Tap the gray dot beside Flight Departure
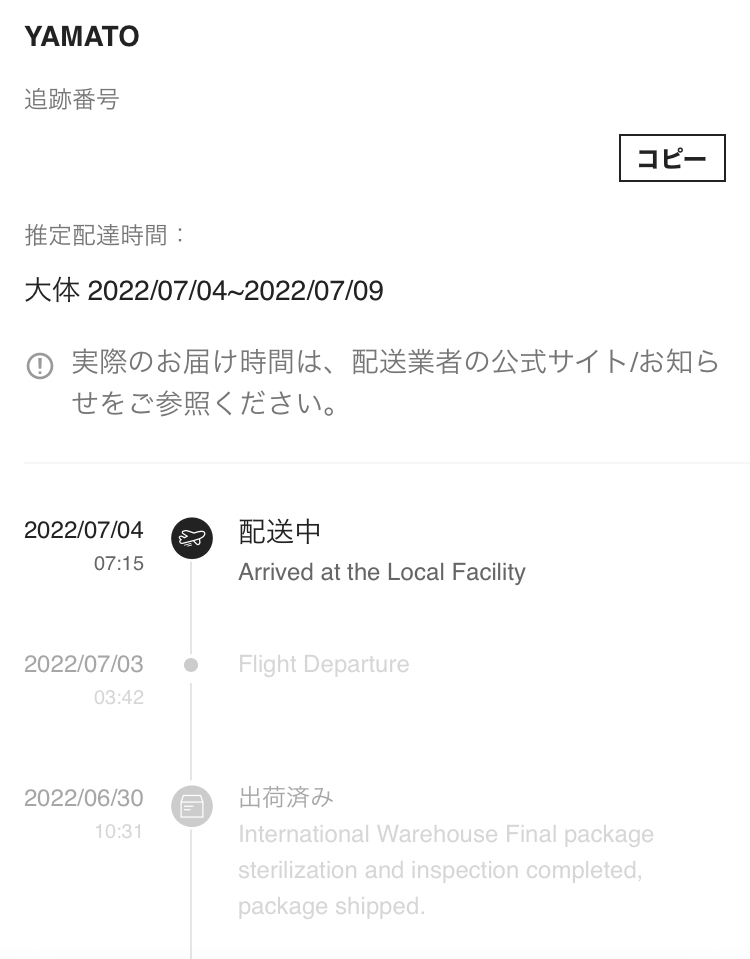Screen dimensions: 750x959 191,664
